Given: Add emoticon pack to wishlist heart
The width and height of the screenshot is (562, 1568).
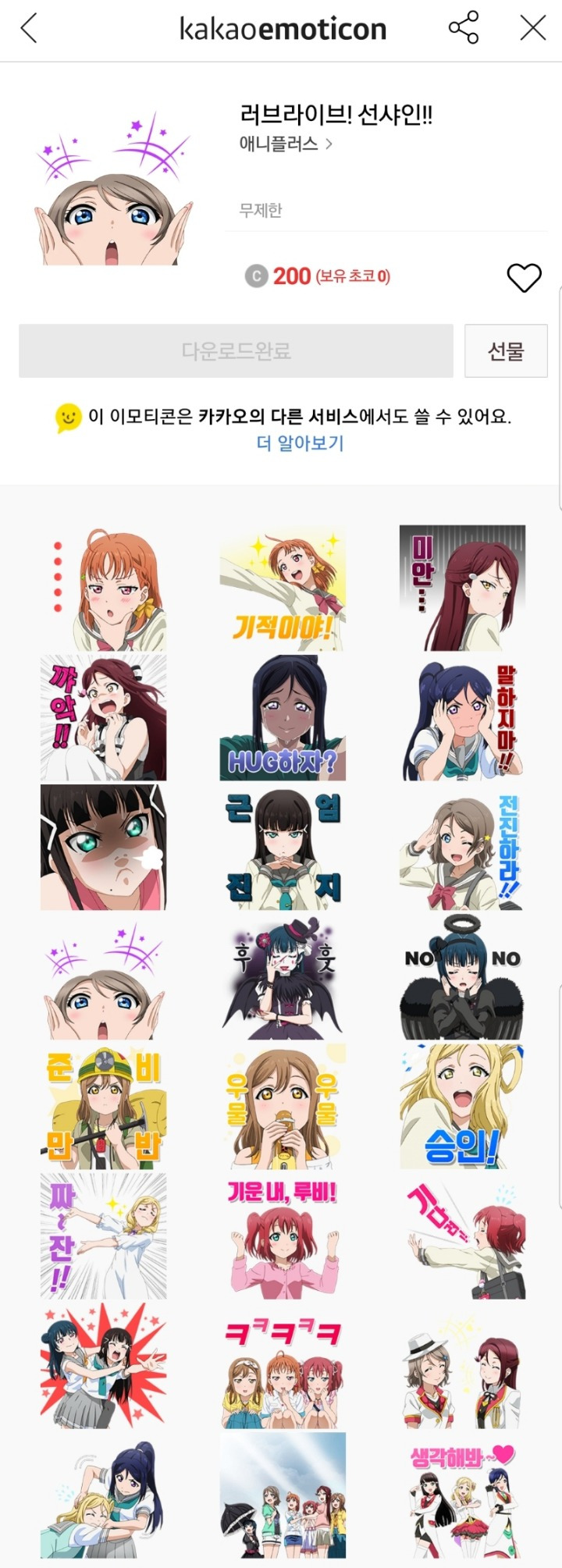Looking at the screenshot, I should click(x=524, y=278).
